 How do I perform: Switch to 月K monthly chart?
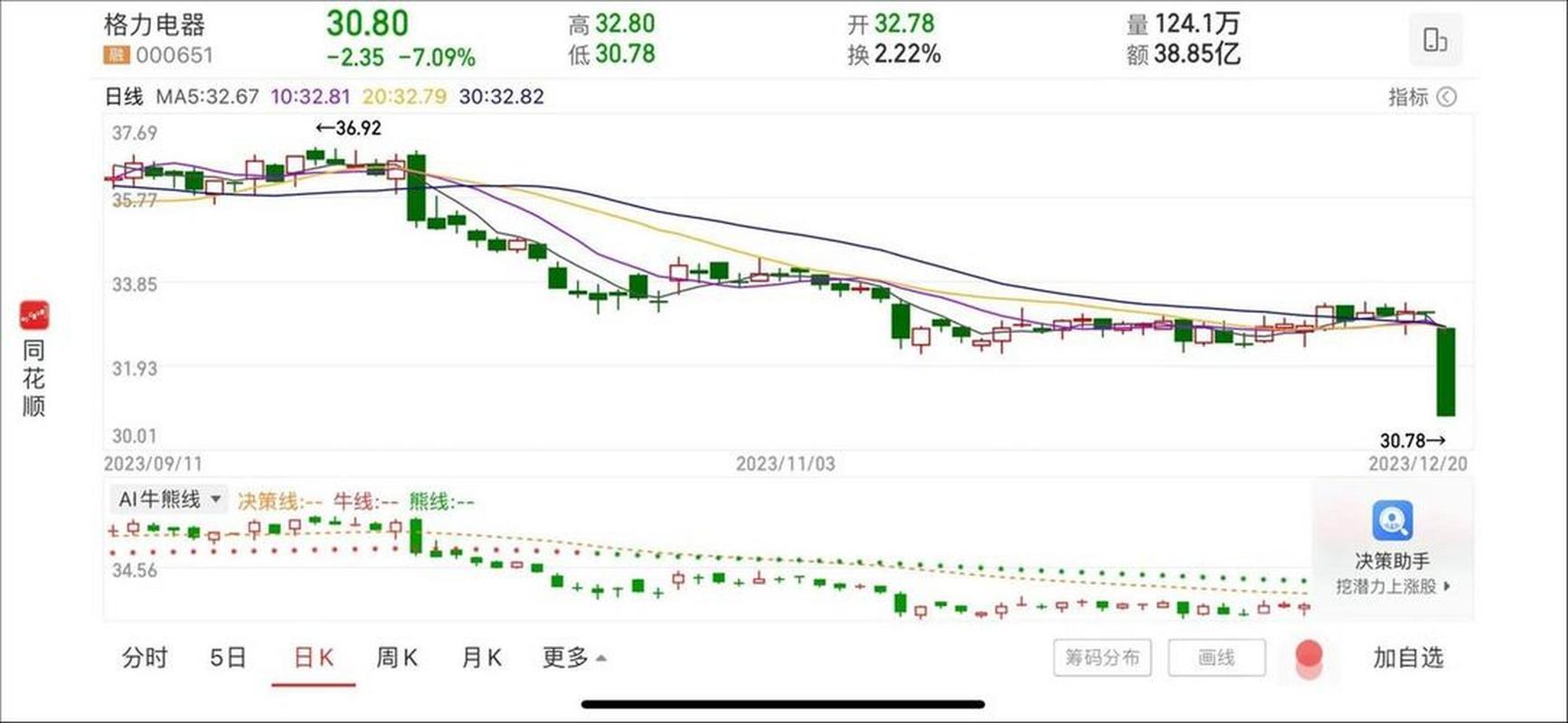pyautogui.click(x=481, y=657)
